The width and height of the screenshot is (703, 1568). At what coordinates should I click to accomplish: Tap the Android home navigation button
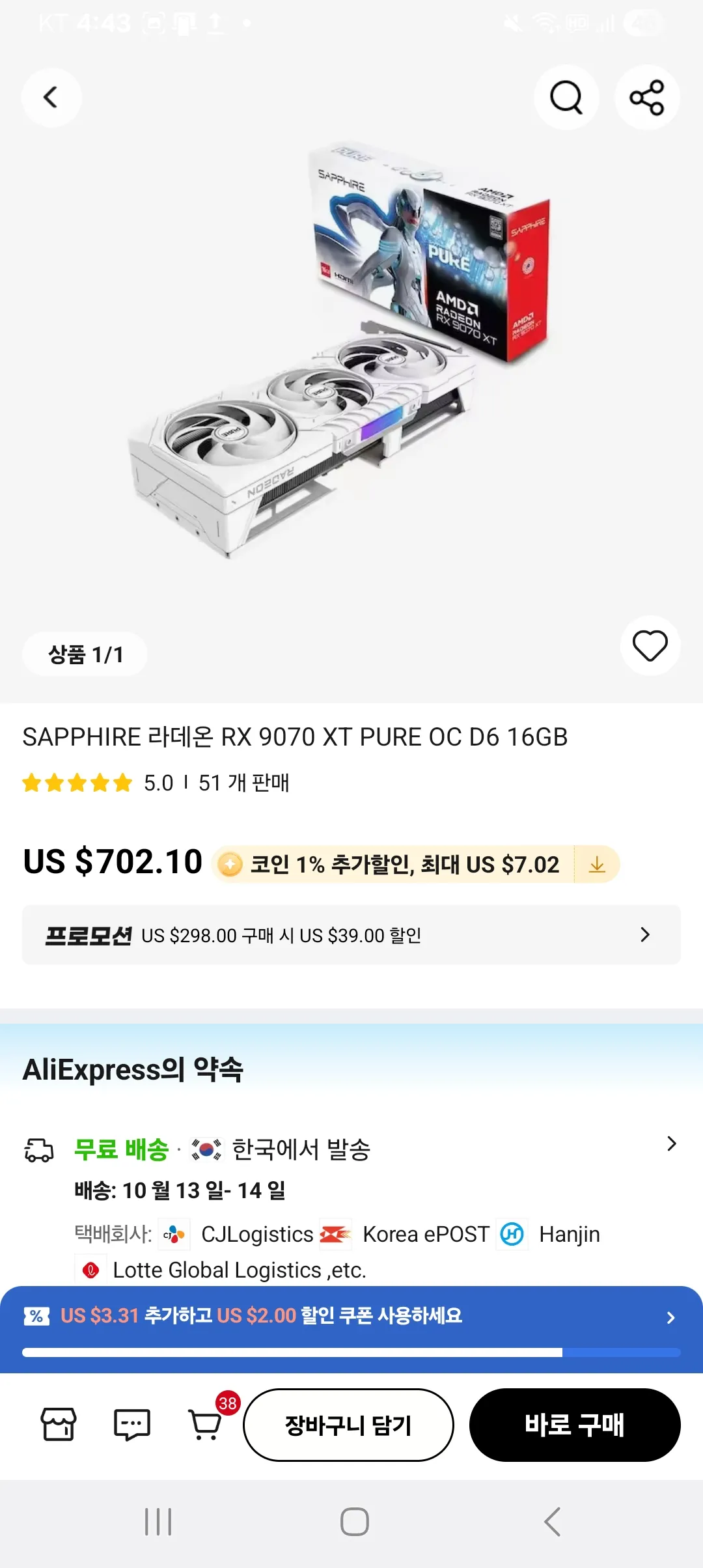click(x=350, y=1522)
